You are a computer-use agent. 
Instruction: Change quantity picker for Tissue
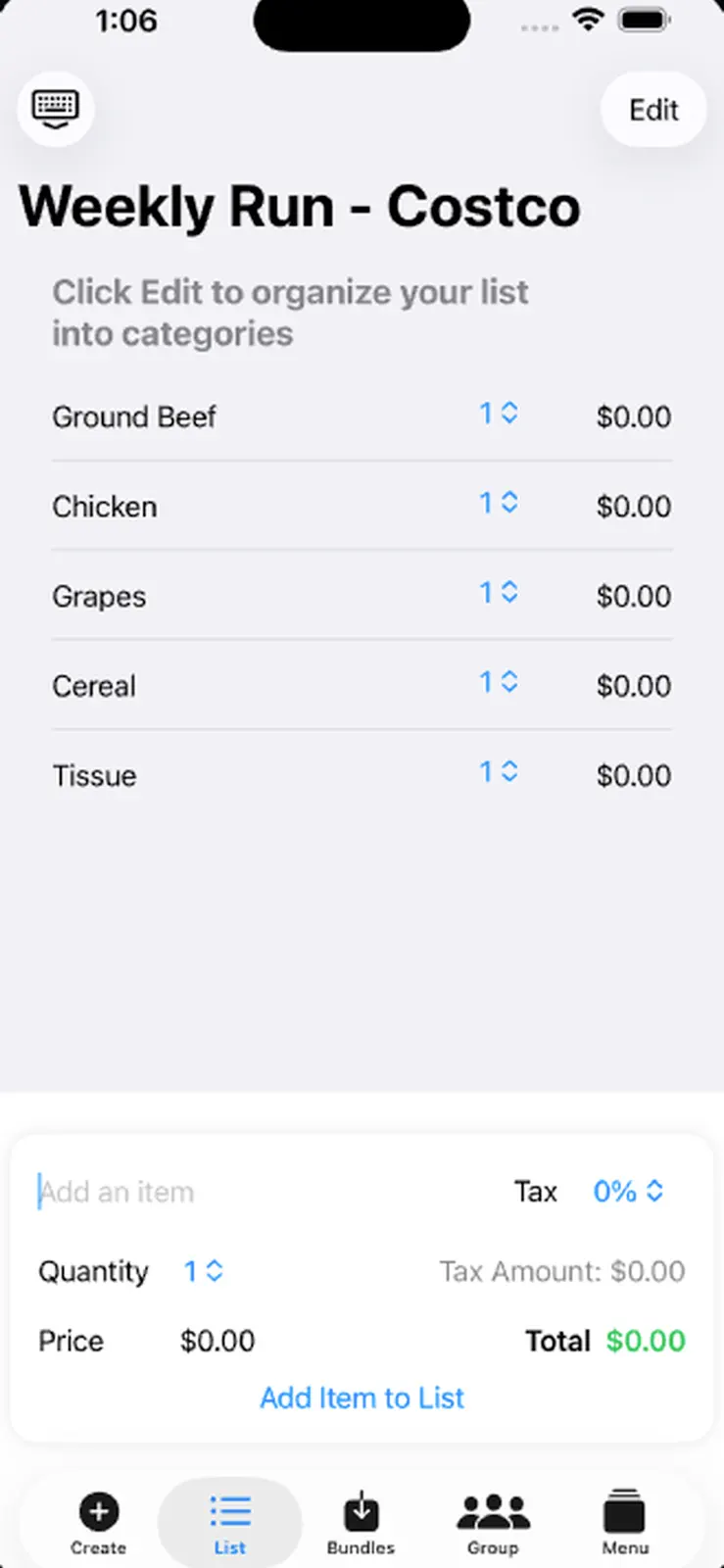(x=498, y=772)
